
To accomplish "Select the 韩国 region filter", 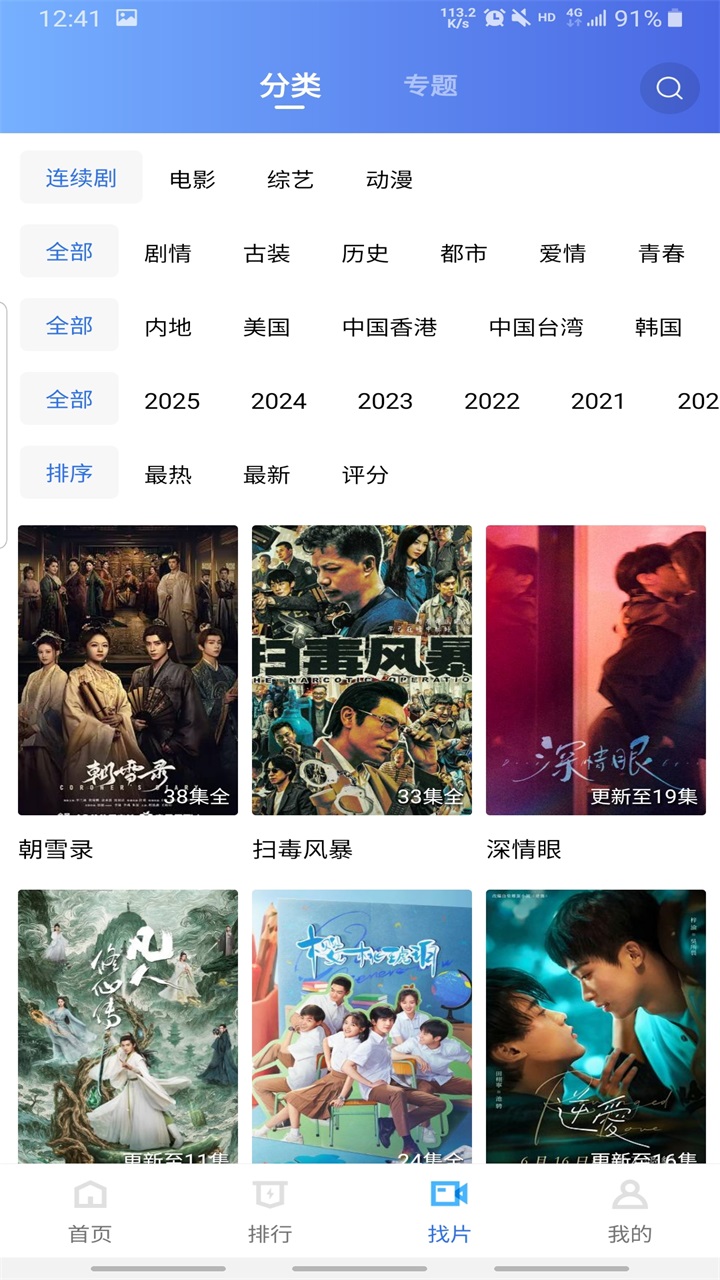I will point(658,327).
